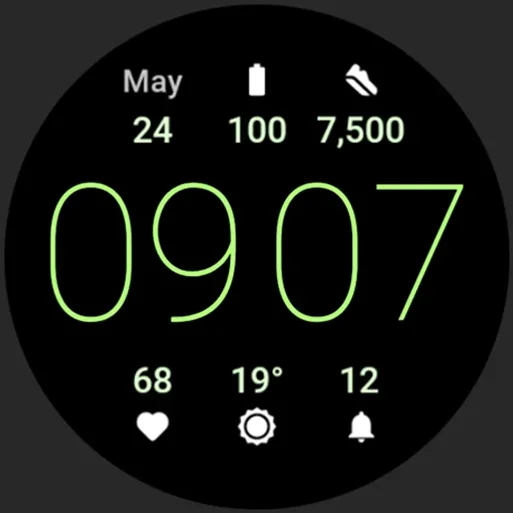Tap the battery complication showing 100
This screenshot has height=513, width=513.
click(257, 104)
